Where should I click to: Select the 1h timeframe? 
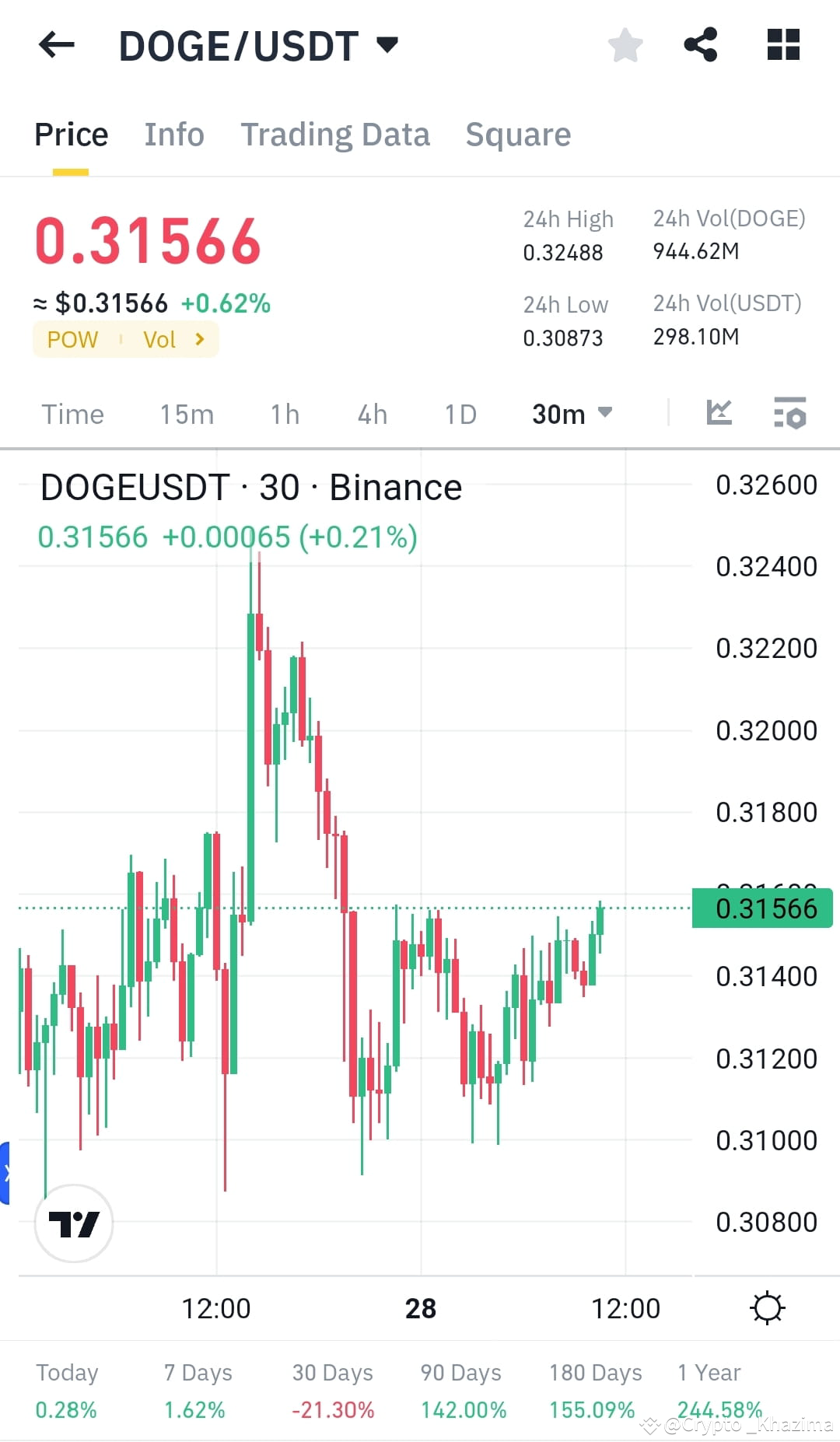[x=285, y=414]
